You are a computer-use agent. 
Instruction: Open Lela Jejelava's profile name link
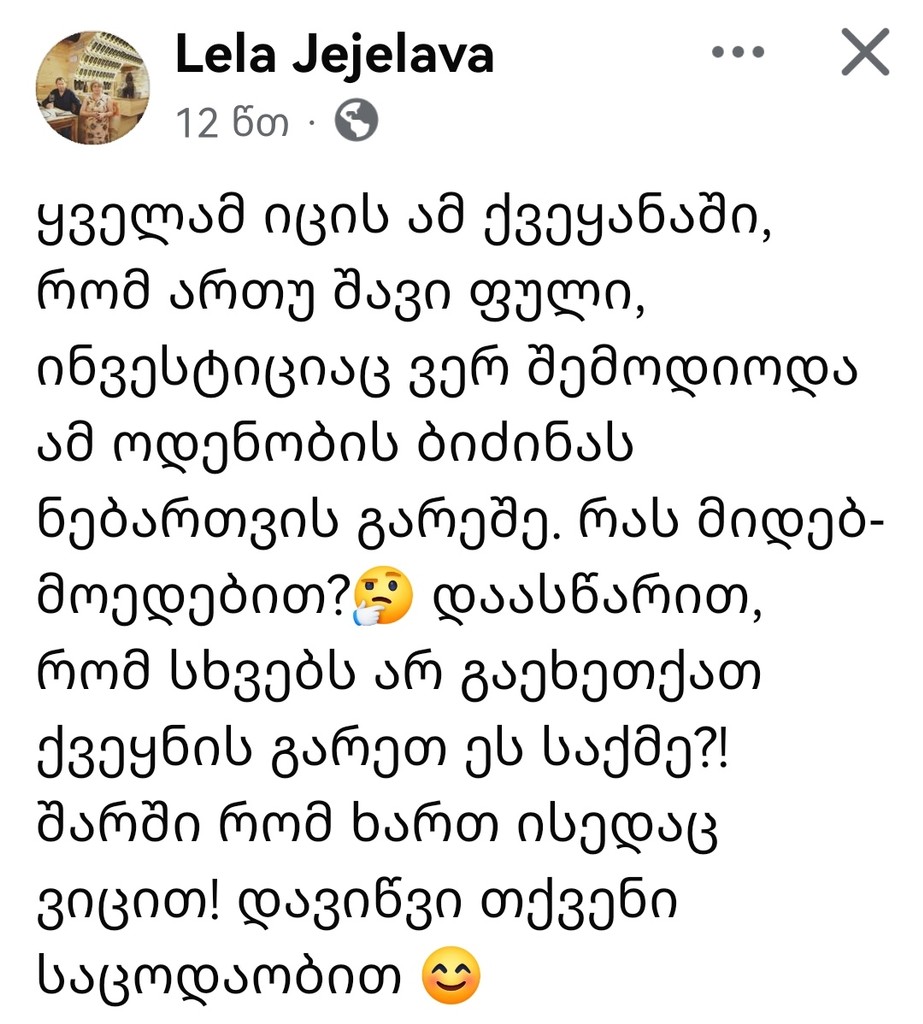pos(334,56)
